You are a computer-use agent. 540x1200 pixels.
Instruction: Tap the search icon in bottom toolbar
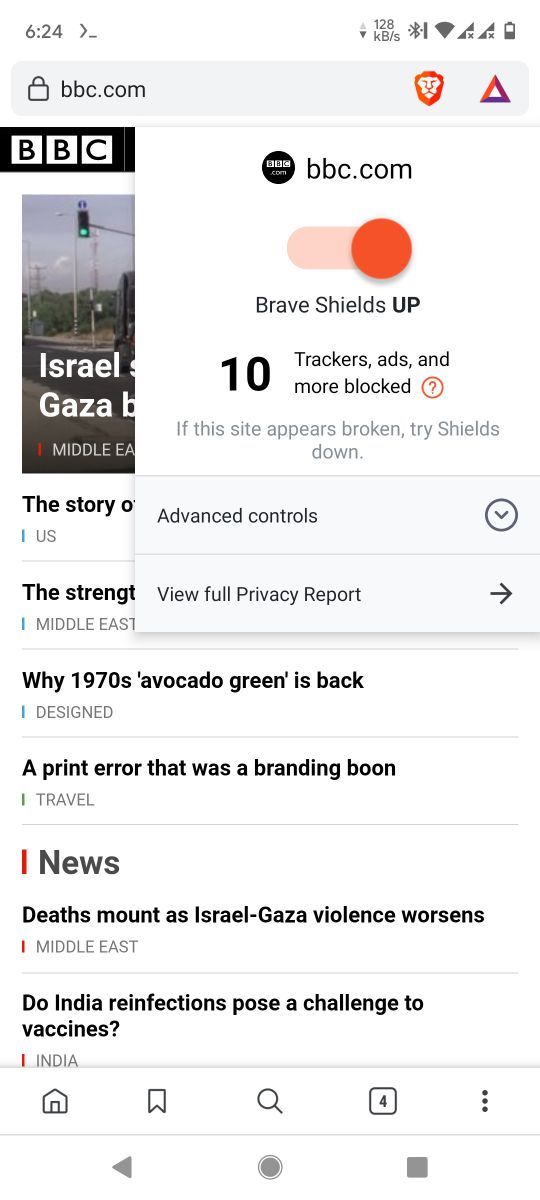tap(270, 1101)
